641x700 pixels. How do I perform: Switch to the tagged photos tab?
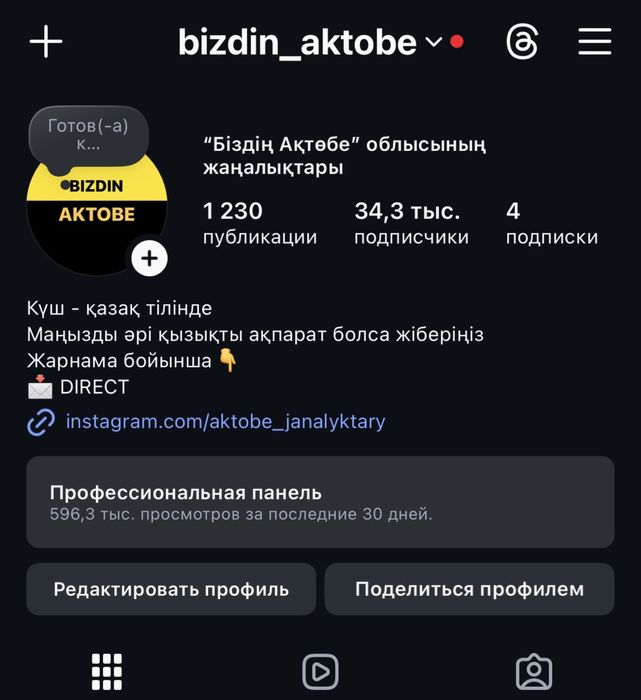[x=534, y=671]
